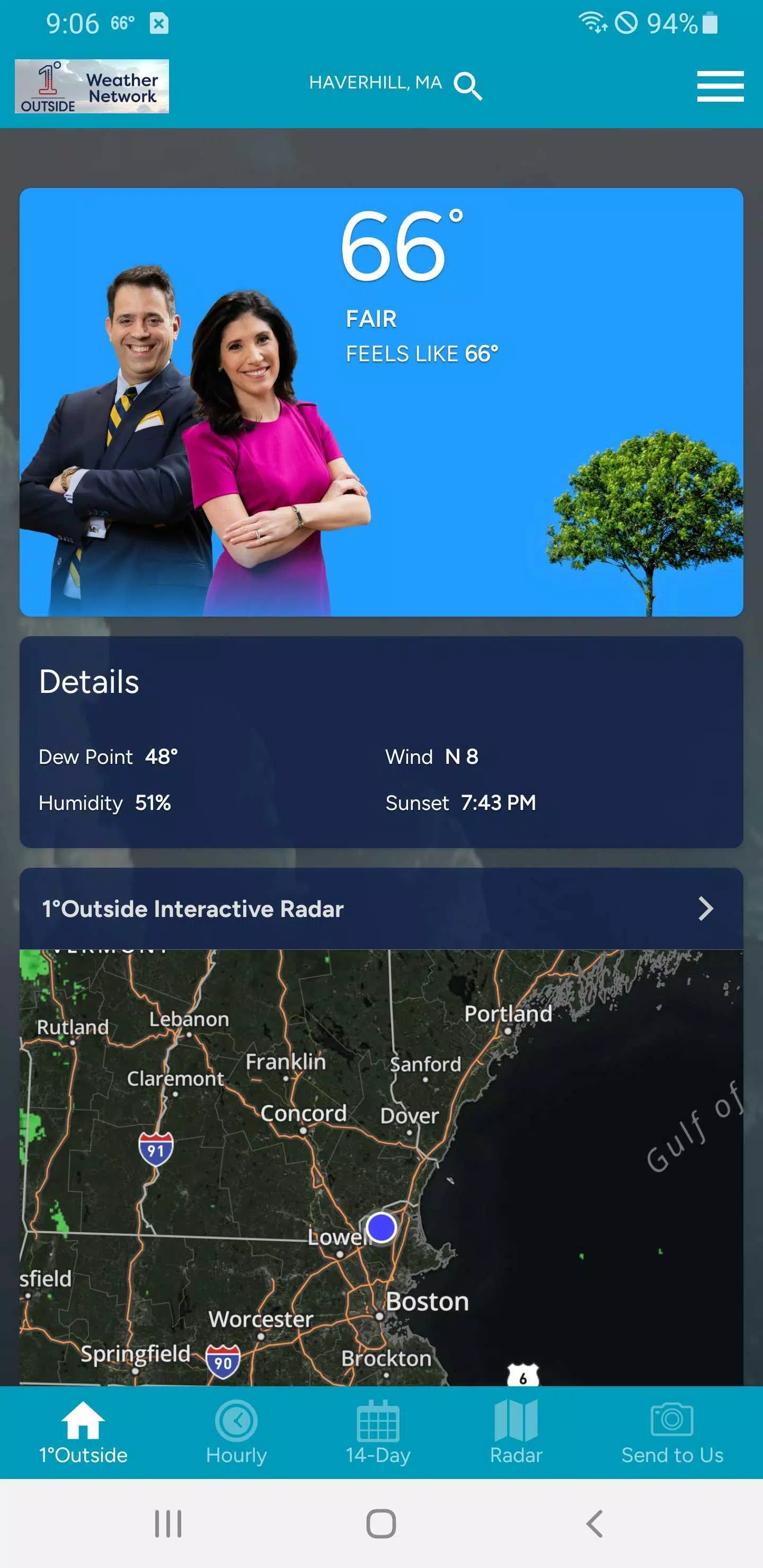Tap the radar map preview
The width and height of the screenshot is (763, 1568).
pyautogui.click(x=381, y=1167)
